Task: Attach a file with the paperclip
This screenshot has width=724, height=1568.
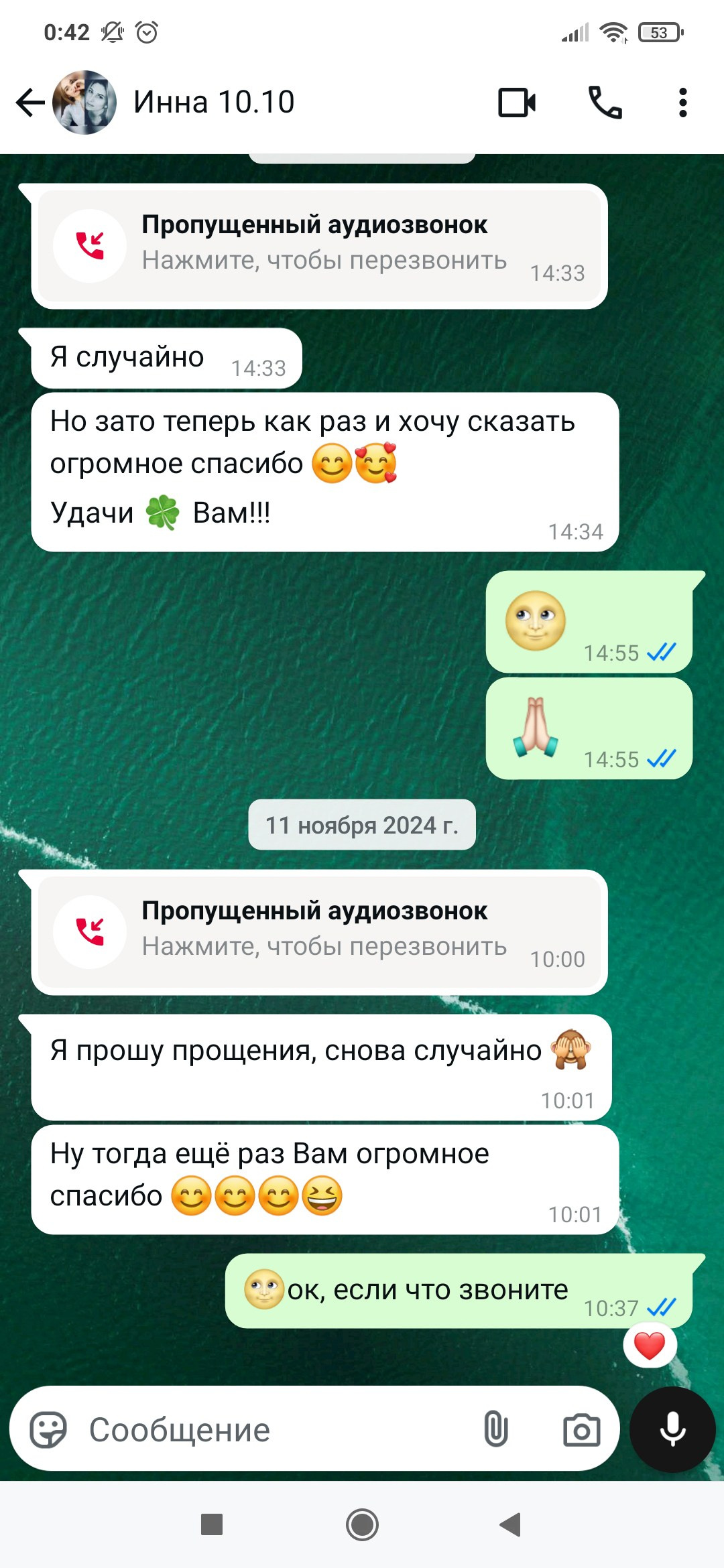Action: (495, 1429)
